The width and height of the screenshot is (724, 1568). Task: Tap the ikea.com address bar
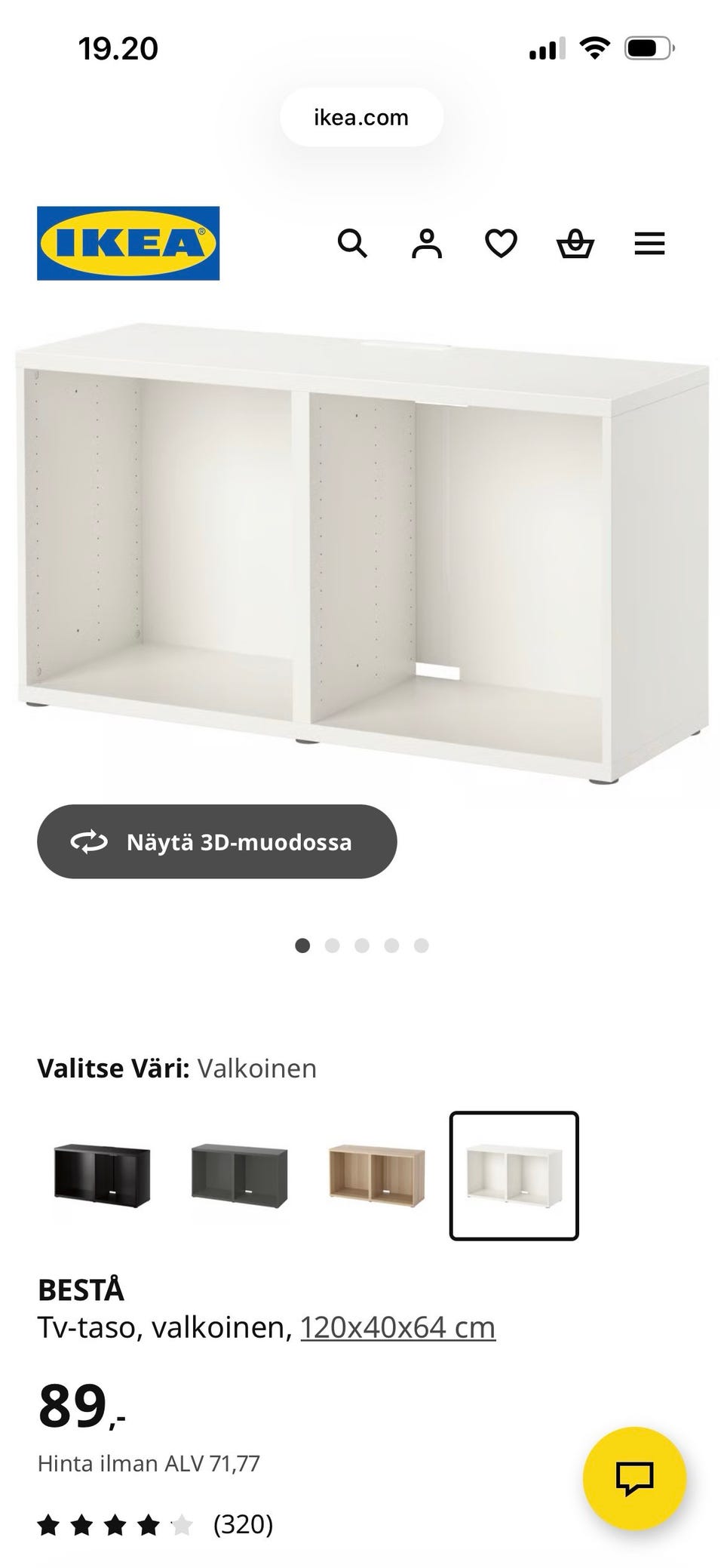[x=361, y=118]
